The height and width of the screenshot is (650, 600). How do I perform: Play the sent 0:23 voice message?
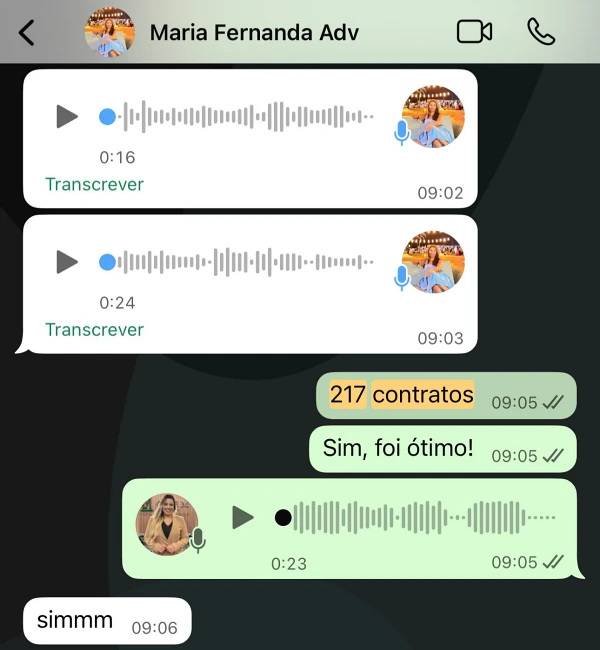click(243, 517)
